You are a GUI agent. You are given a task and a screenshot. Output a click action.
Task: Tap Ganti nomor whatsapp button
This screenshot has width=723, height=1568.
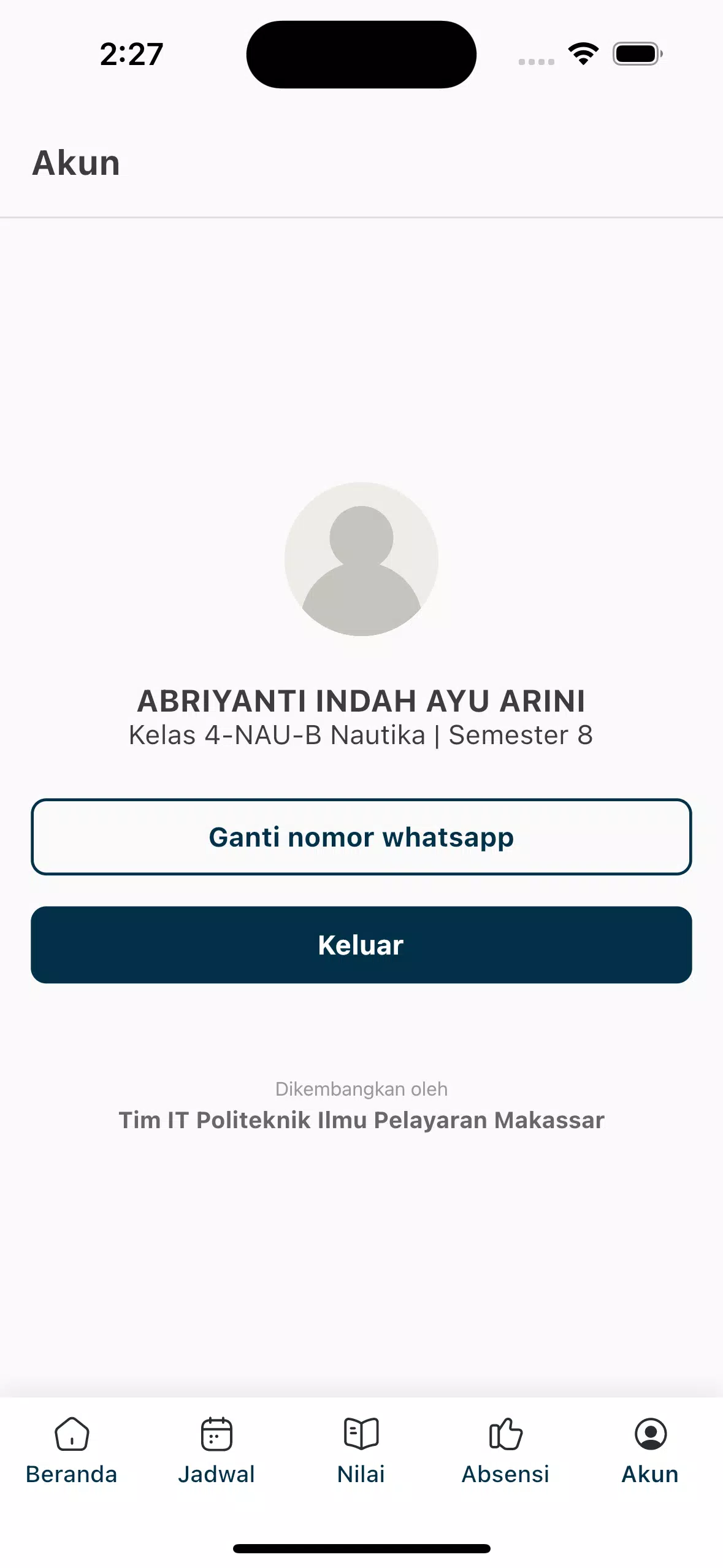click(x=361, y=837)
